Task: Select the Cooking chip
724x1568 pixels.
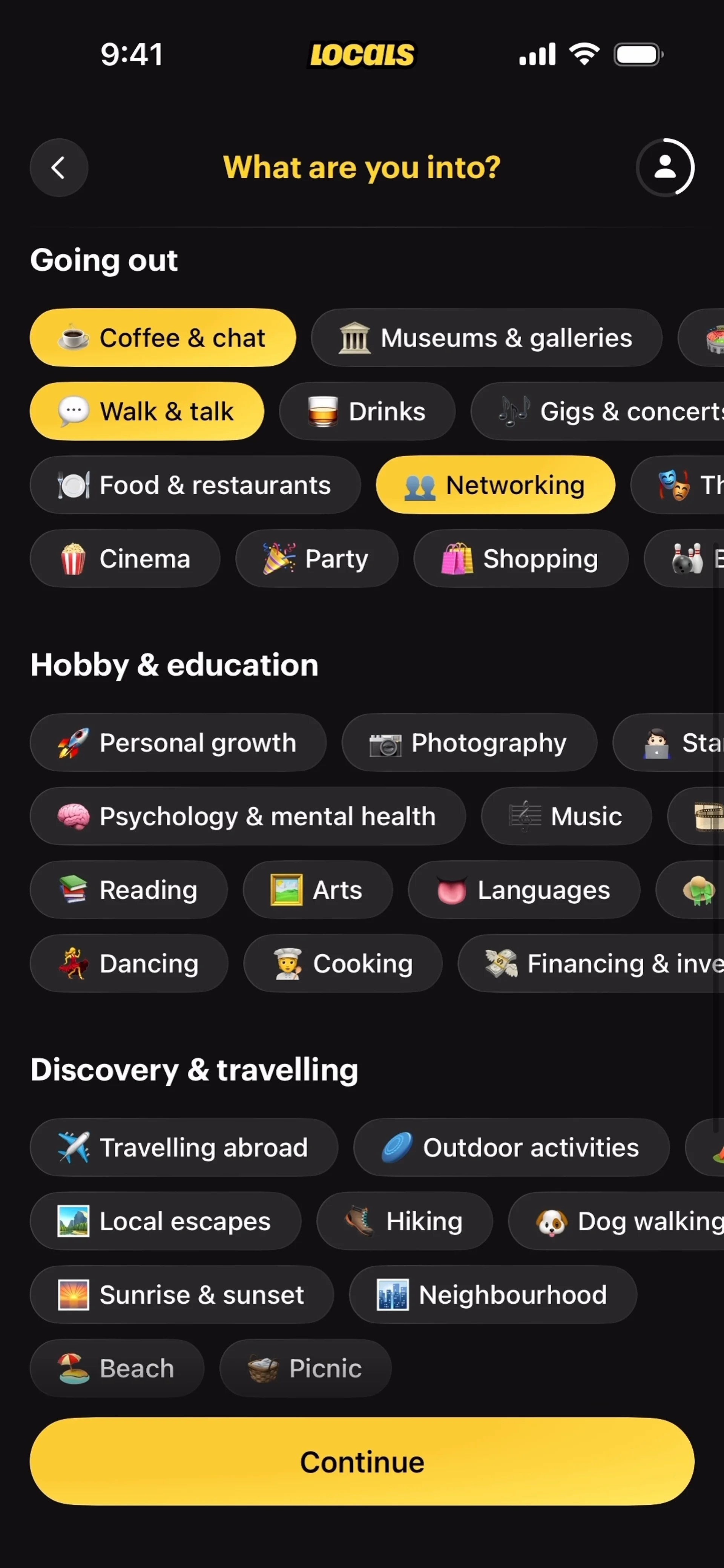Action: click(342, 964)
